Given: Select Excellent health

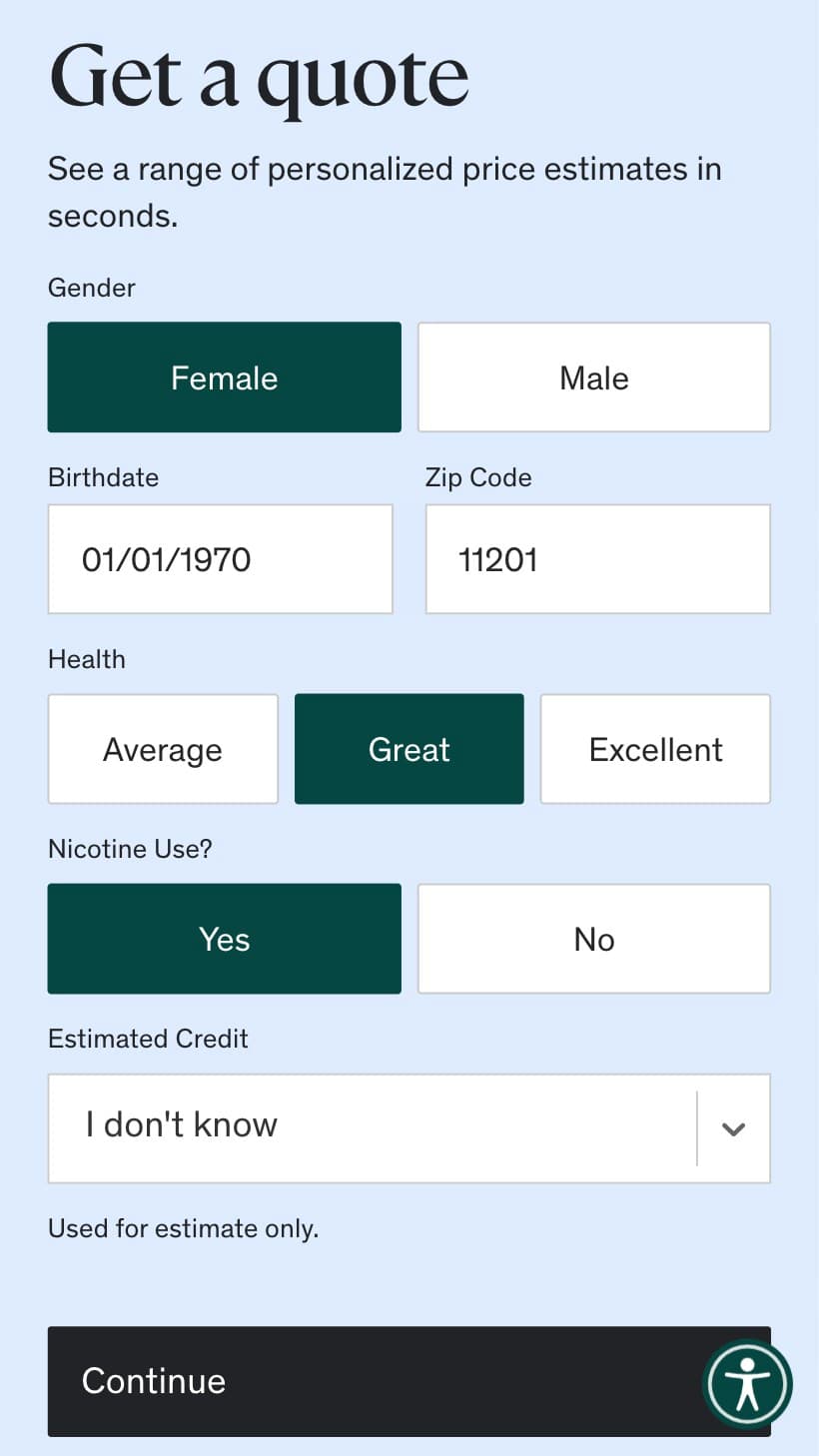Looking at the screenshot, I should (x=655, y=749).
